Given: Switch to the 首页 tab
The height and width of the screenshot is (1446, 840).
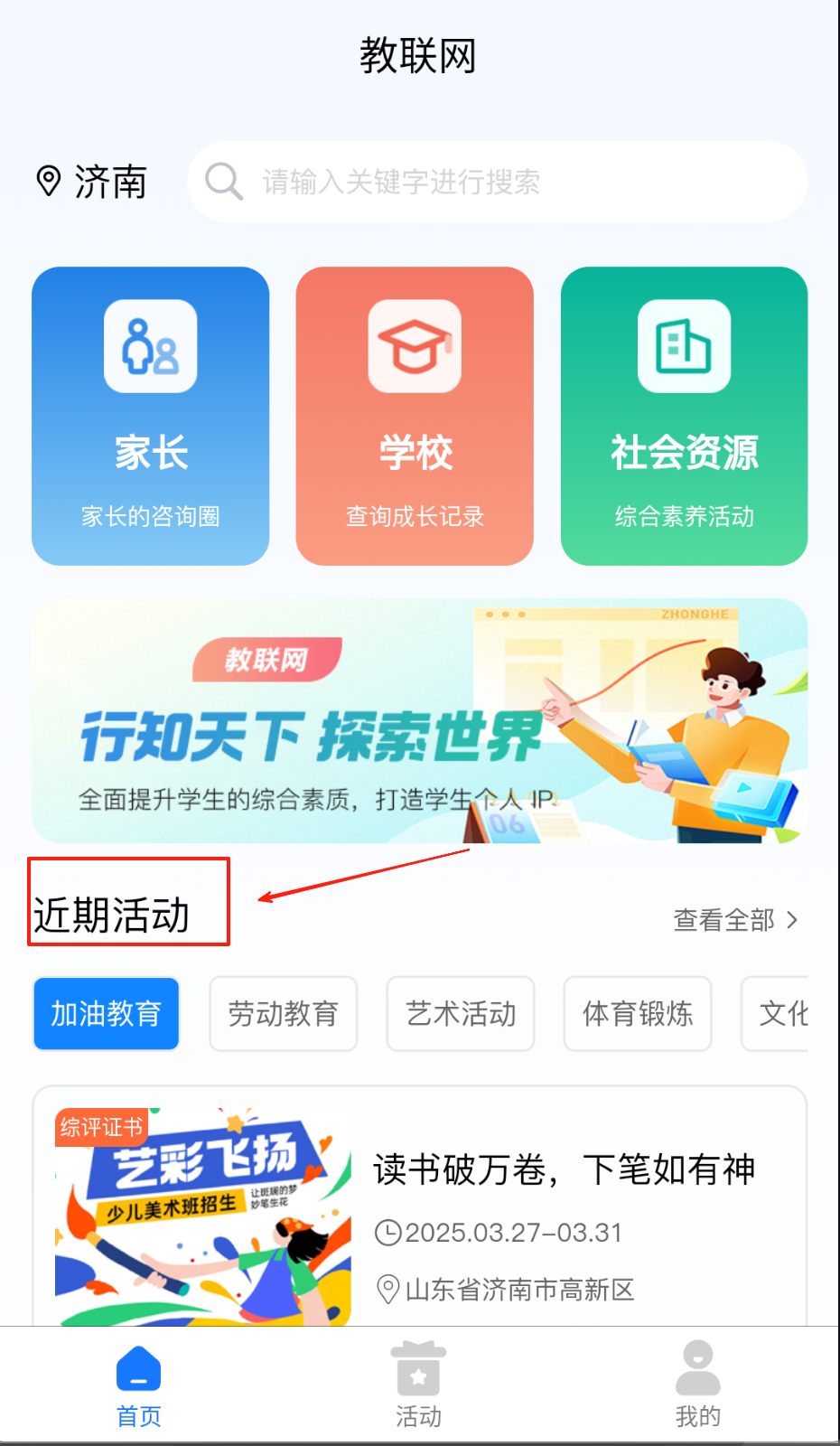Looking at the screenshot, I should click(138, 1385).
